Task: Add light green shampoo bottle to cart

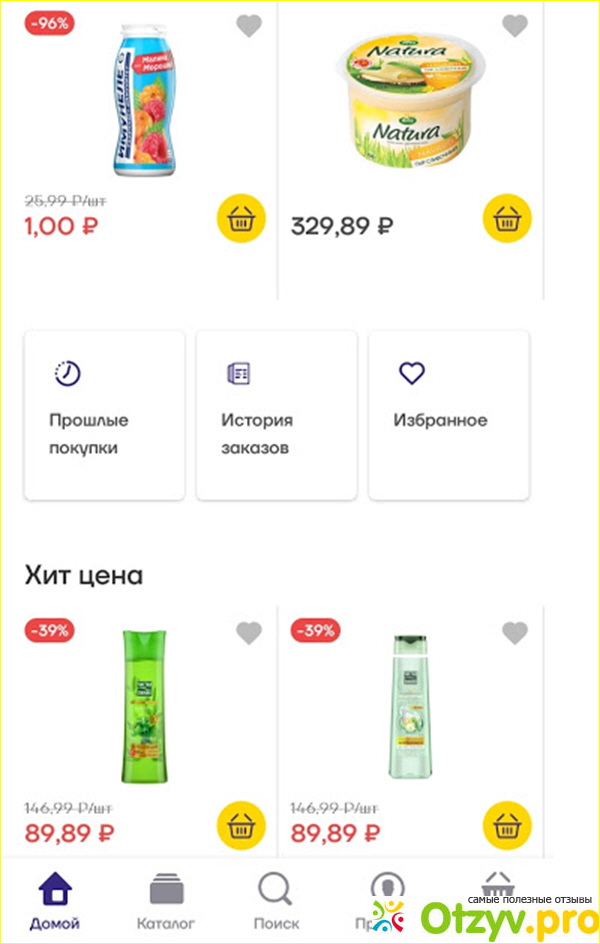Action: tap(507, 826)
